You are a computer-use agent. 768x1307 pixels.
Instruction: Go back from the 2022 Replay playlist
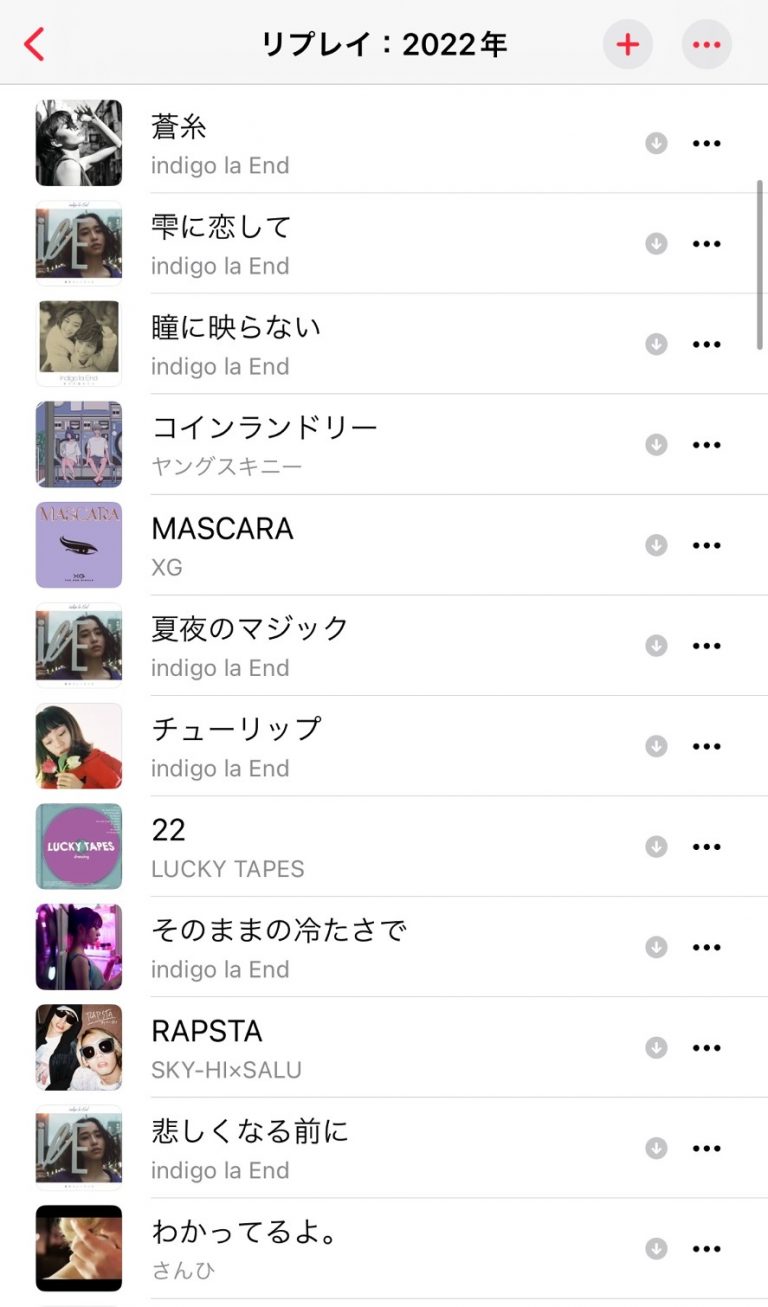(35, 44)
